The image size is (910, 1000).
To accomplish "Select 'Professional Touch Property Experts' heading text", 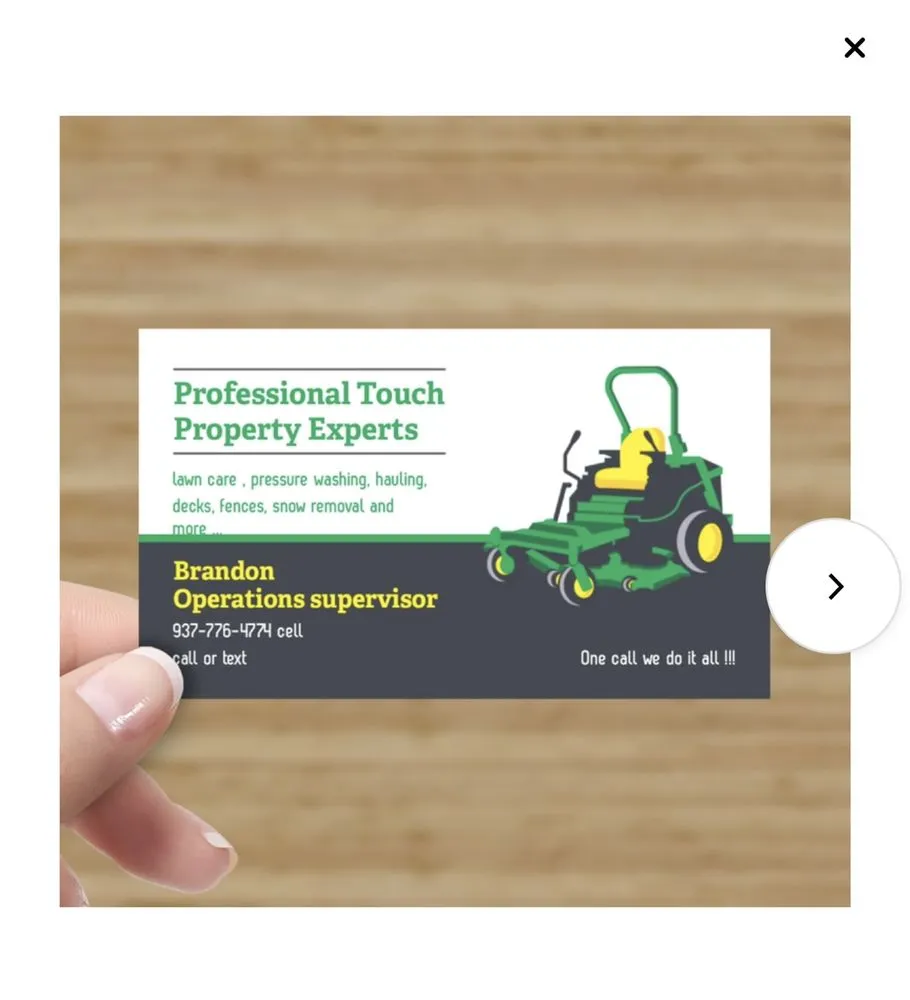I will (x=308, y=411).
